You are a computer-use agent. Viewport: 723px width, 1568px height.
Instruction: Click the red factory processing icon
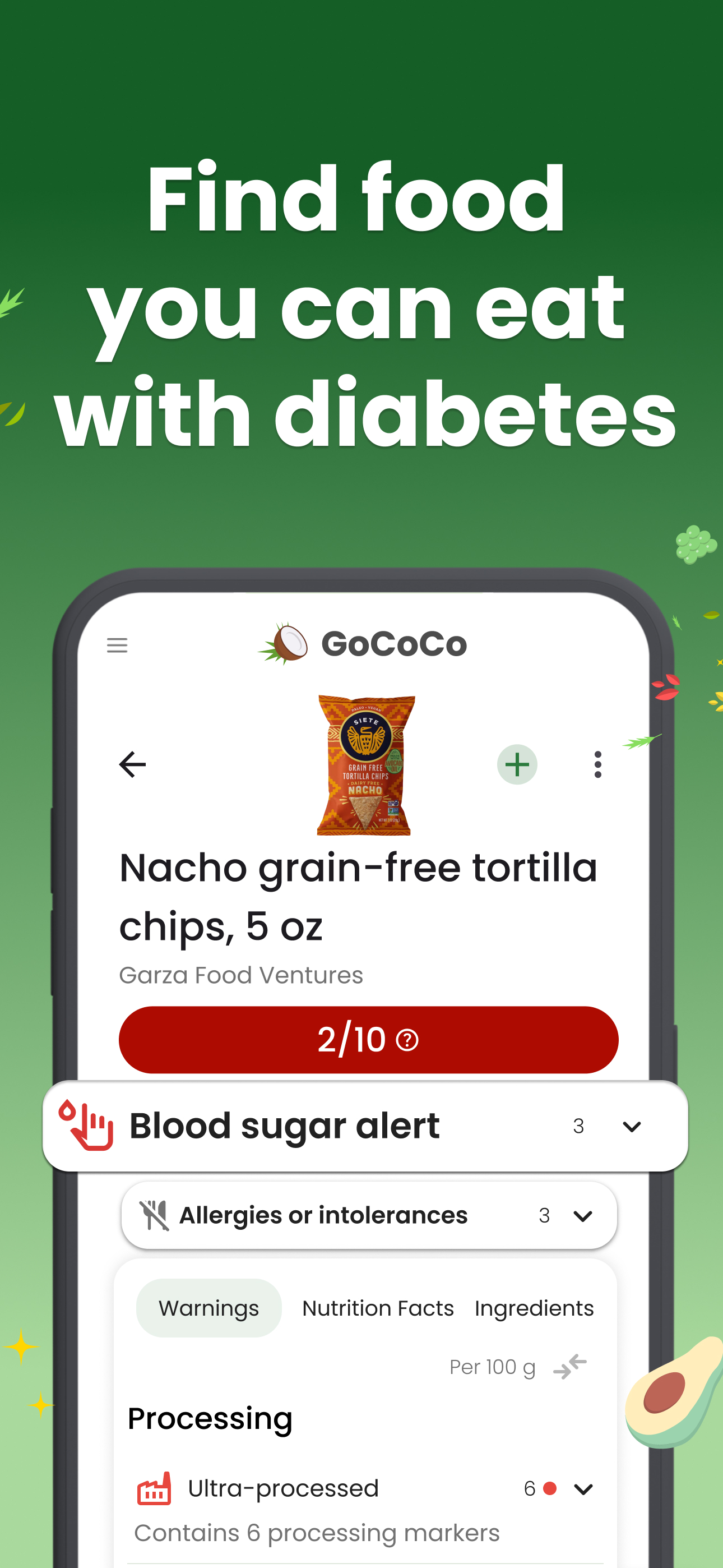click(154, 1489)
